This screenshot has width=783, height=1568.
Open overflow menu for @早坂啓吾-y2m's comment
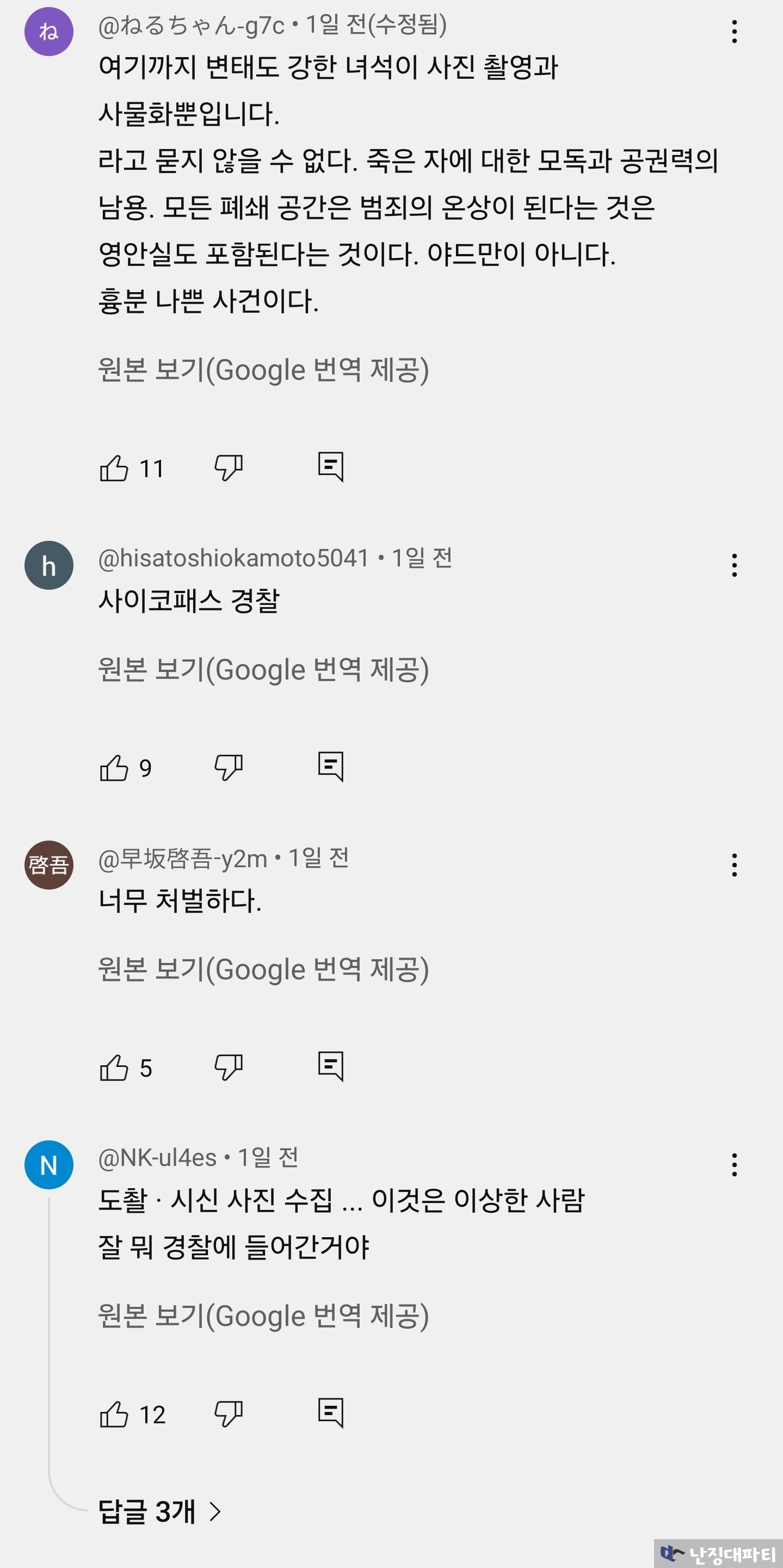734,865
